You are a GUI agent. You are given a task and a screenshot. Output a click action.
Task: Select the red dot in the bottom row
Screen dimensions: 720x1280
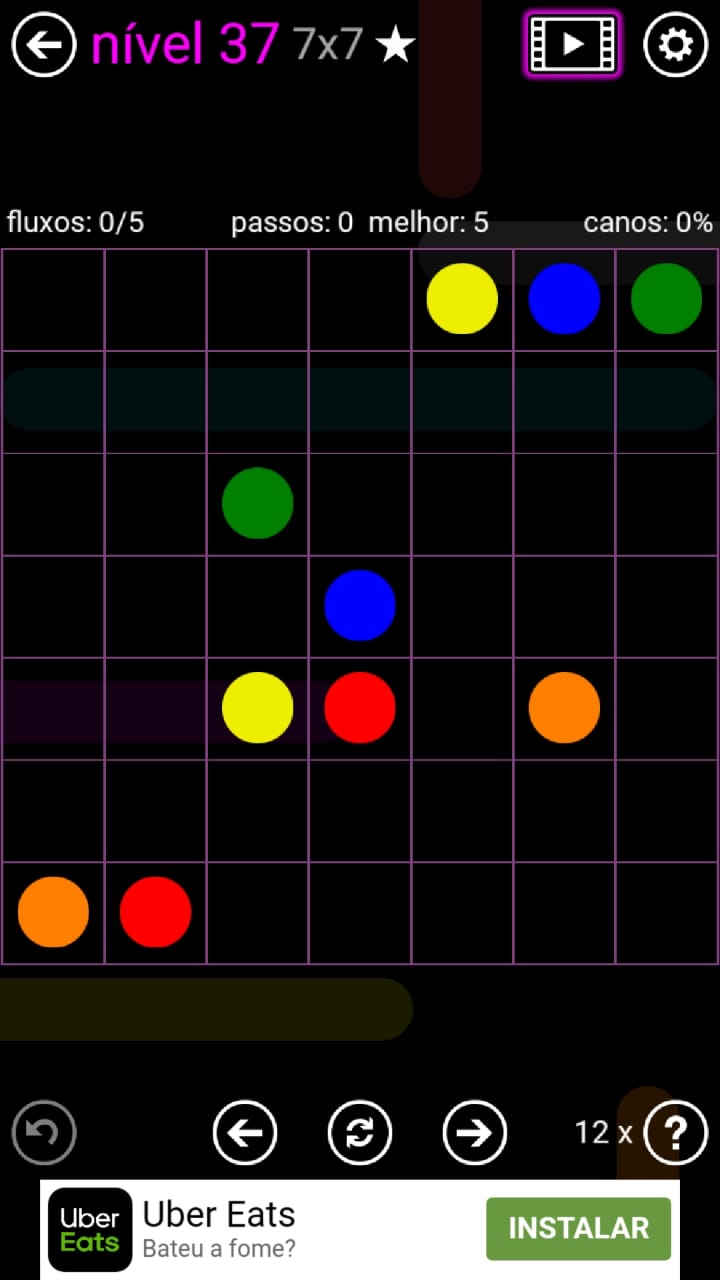click(x=155, y=912)
